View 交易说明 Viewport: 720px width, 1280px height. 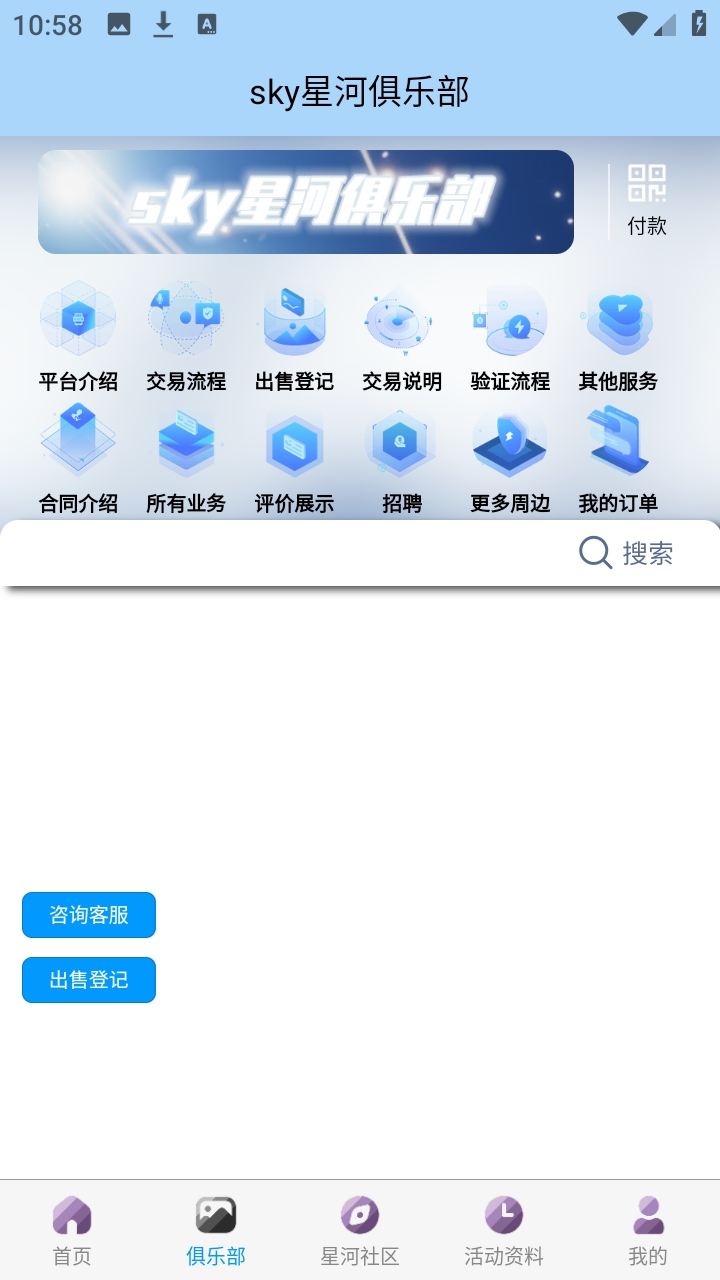pyautogui.click(x=402, y=337)
